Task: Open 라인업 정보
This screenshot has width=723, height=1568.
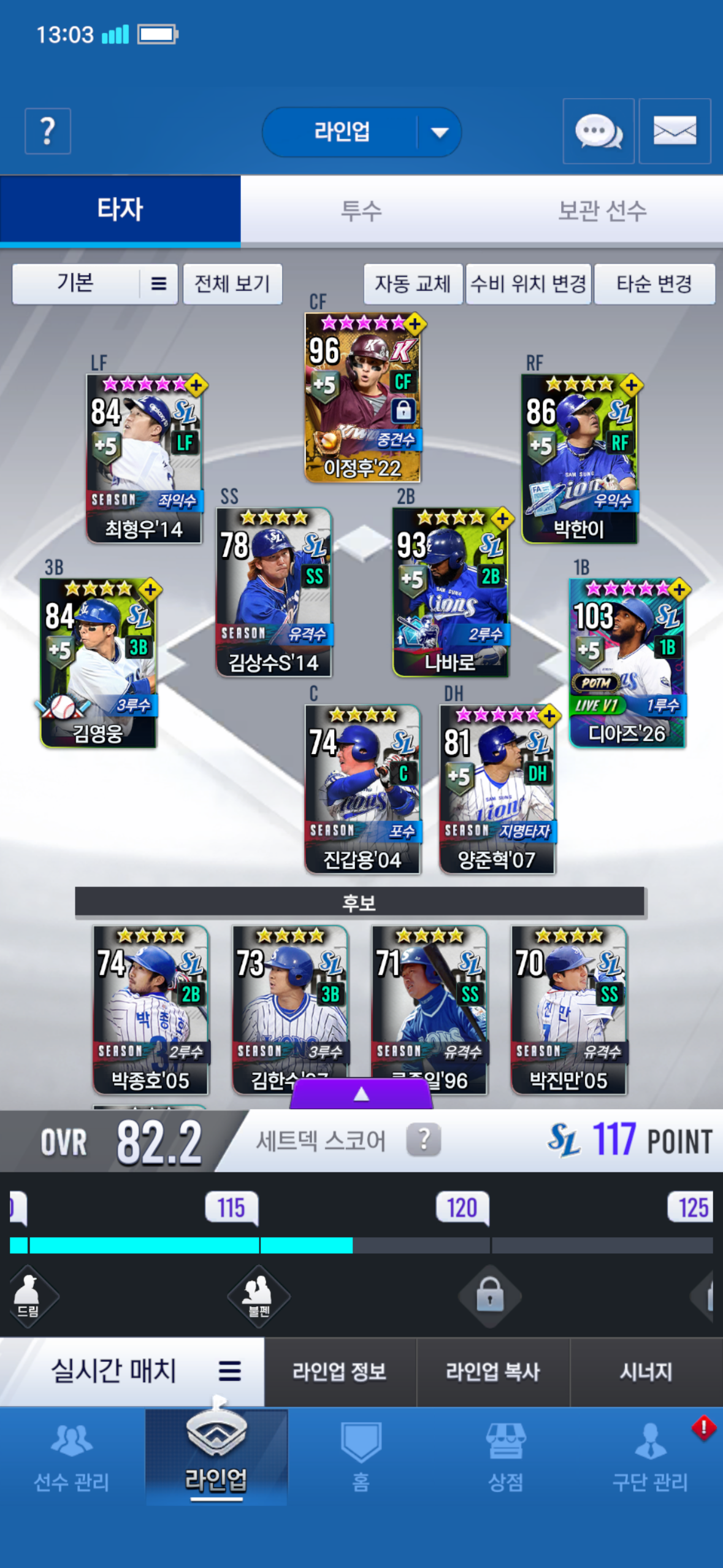Action: coord(340,1372)
